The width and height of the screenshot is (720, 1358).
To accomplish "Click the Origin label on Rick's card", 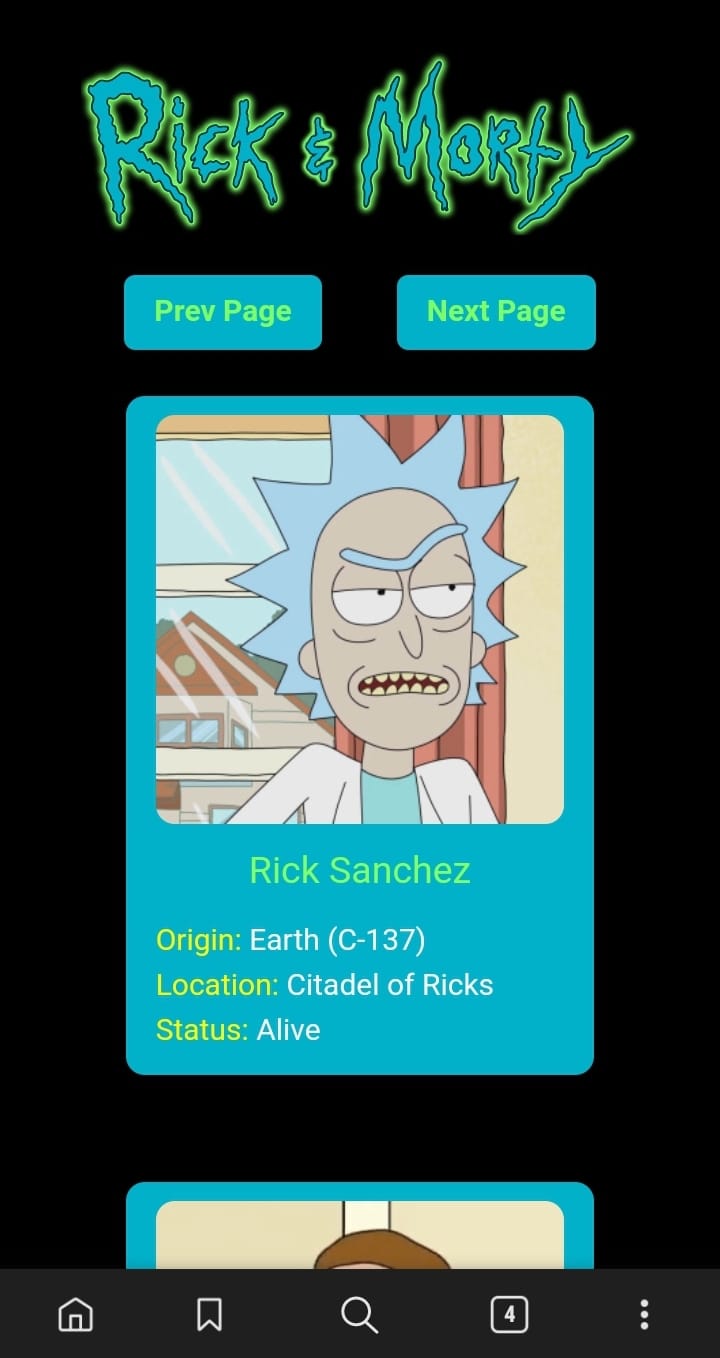I will coord(197,940).
